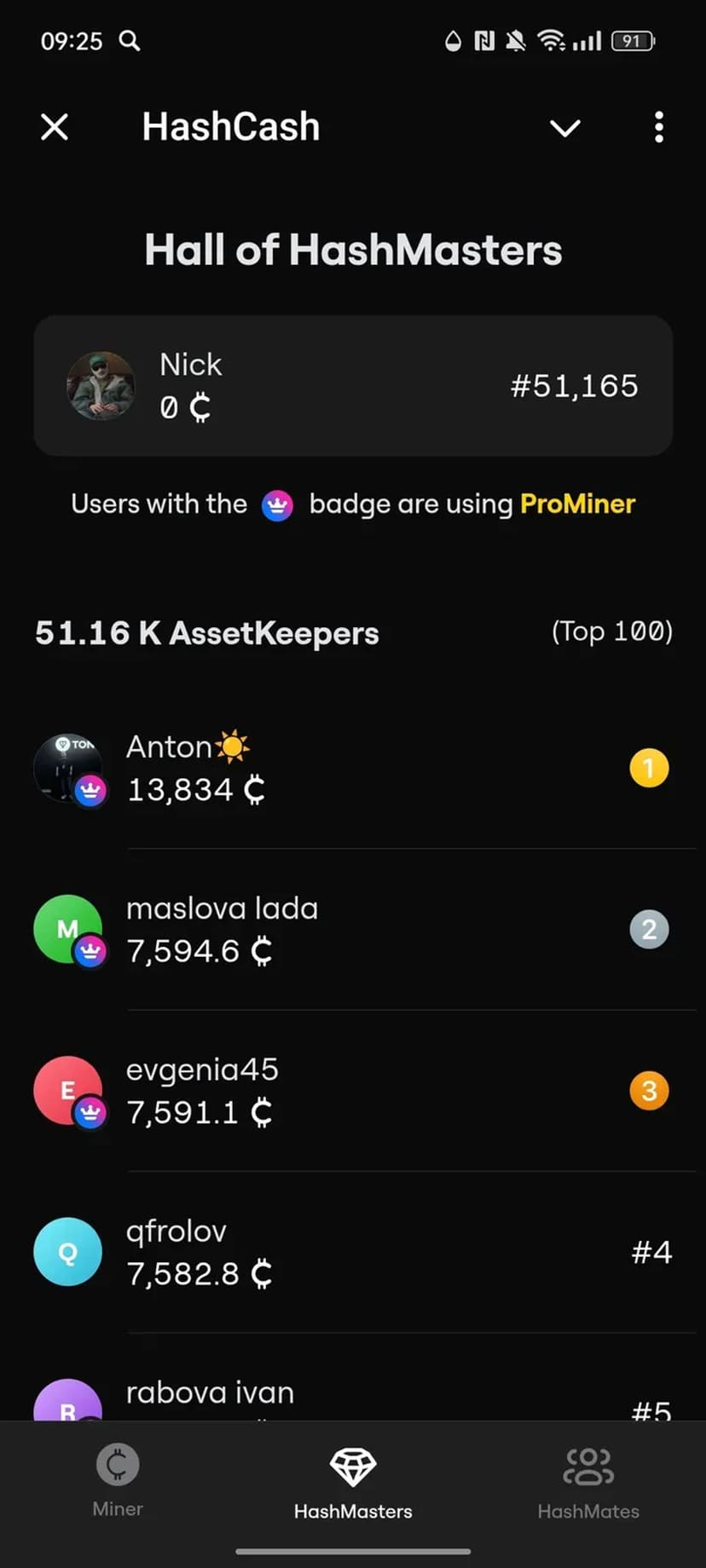Open Nick's own ranking card
Viewport: 706px width, 1568px height.
click(353, 386)
